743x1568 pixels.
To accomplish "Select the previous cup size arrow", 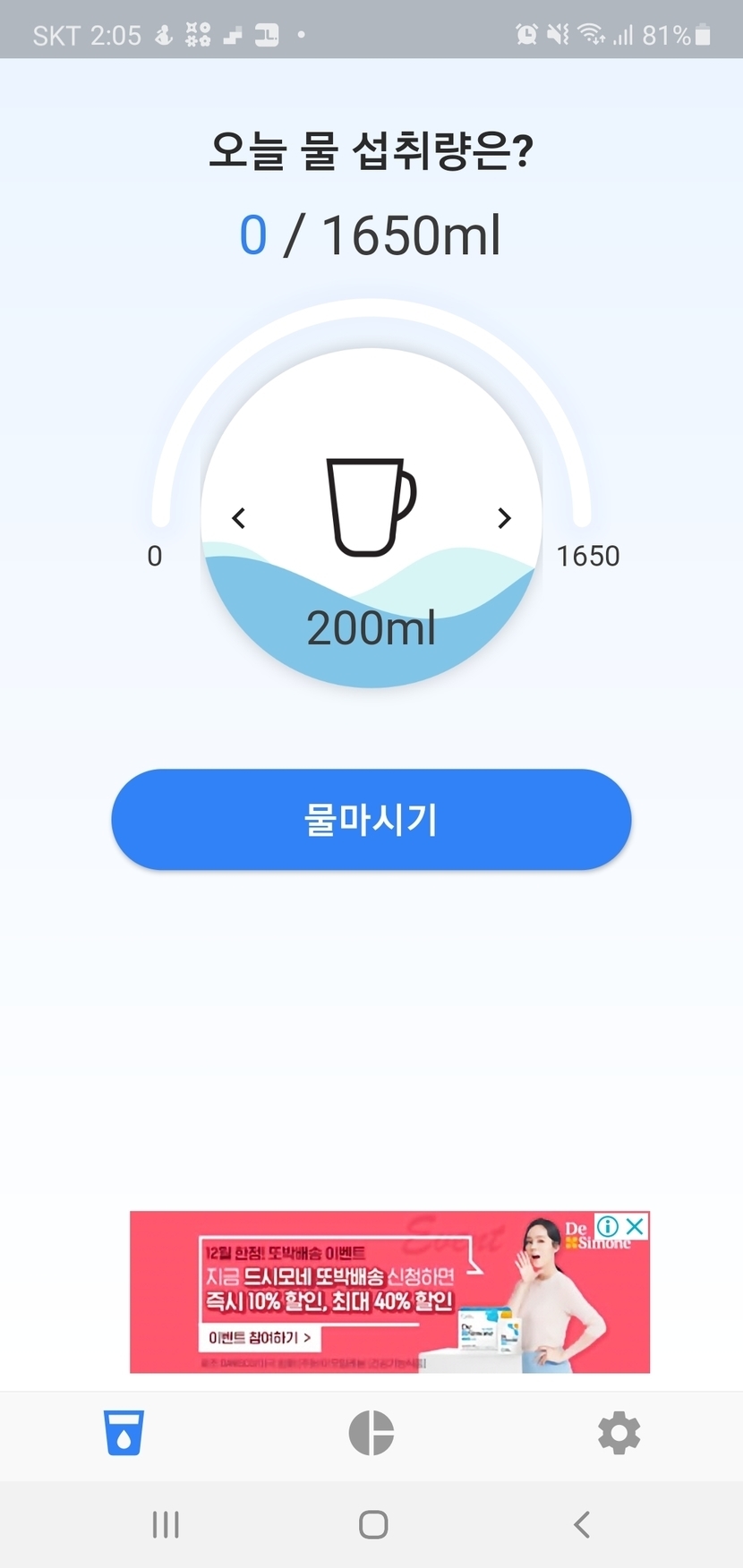I will (239, 518).
